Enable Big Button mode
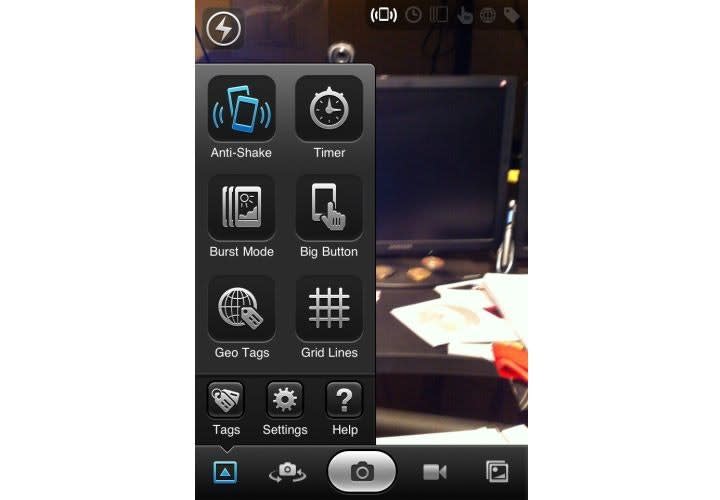The width and height of the screenshot is (720, 500). click(x=329, y=208)
